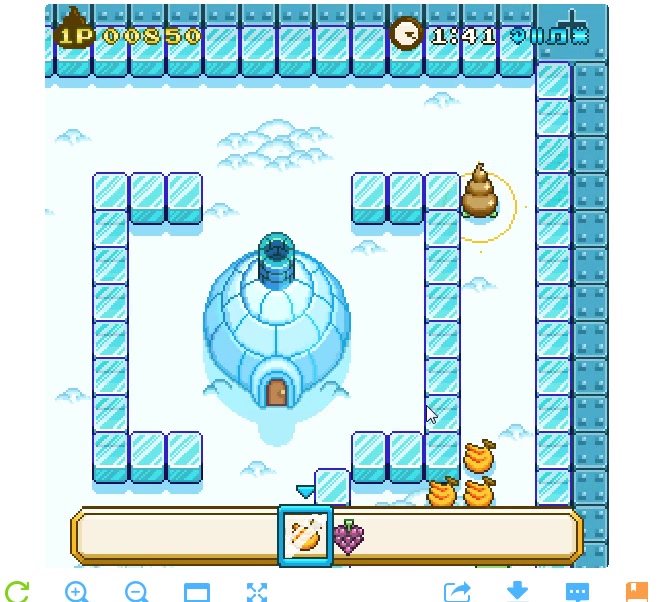Bookmark this page
The width and height of the screenshot is (668, 602).
pos(637,591)
